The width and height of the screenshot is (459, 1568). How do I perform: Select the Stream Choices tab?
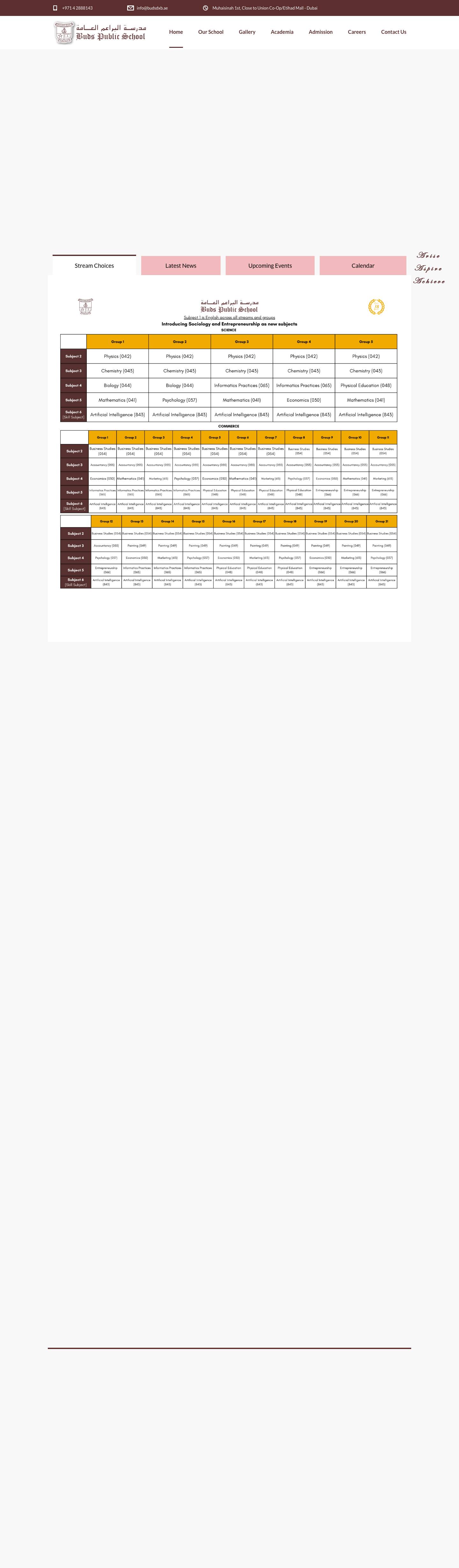[94, 266]
